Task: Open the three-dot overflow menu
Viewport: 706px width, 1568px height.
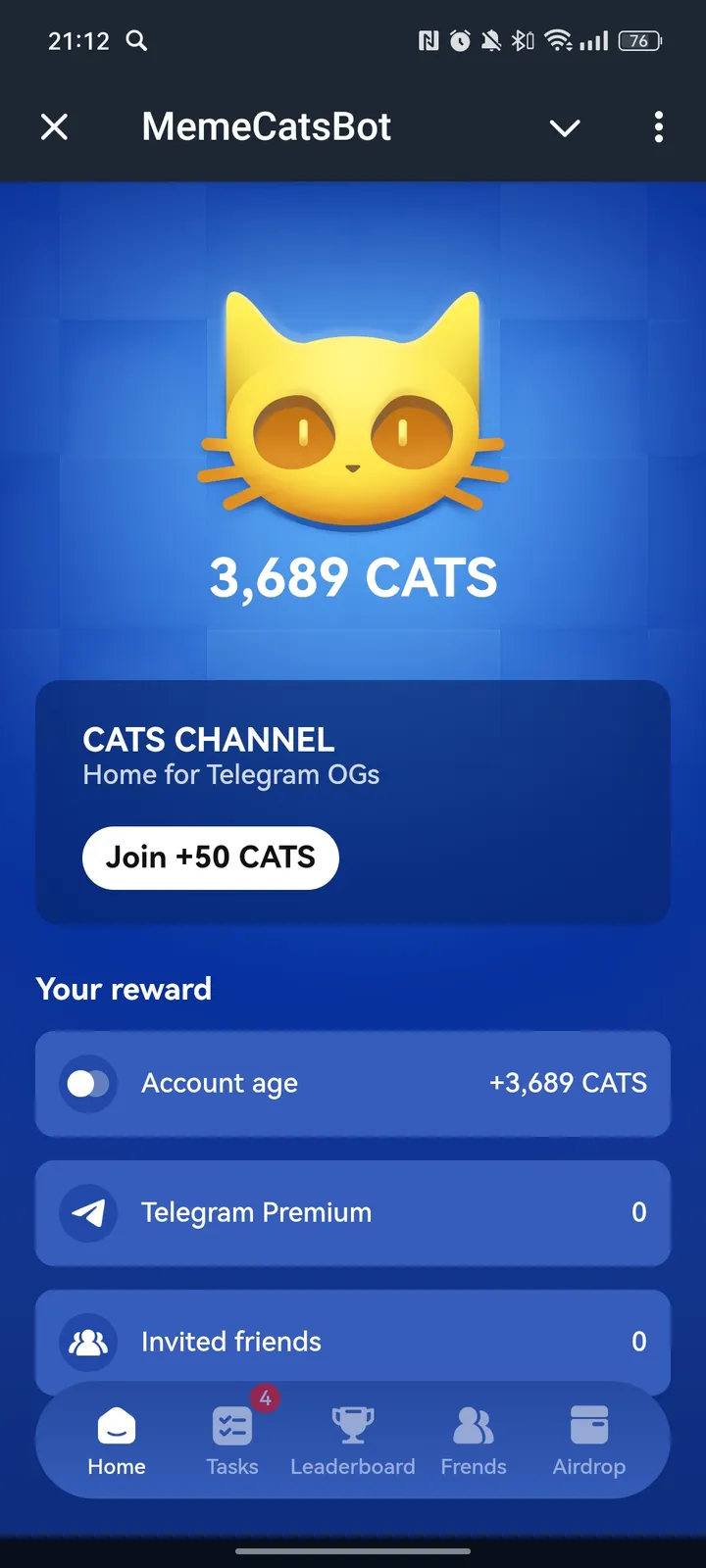Action: pyautogui.click(x=658, y=127)
